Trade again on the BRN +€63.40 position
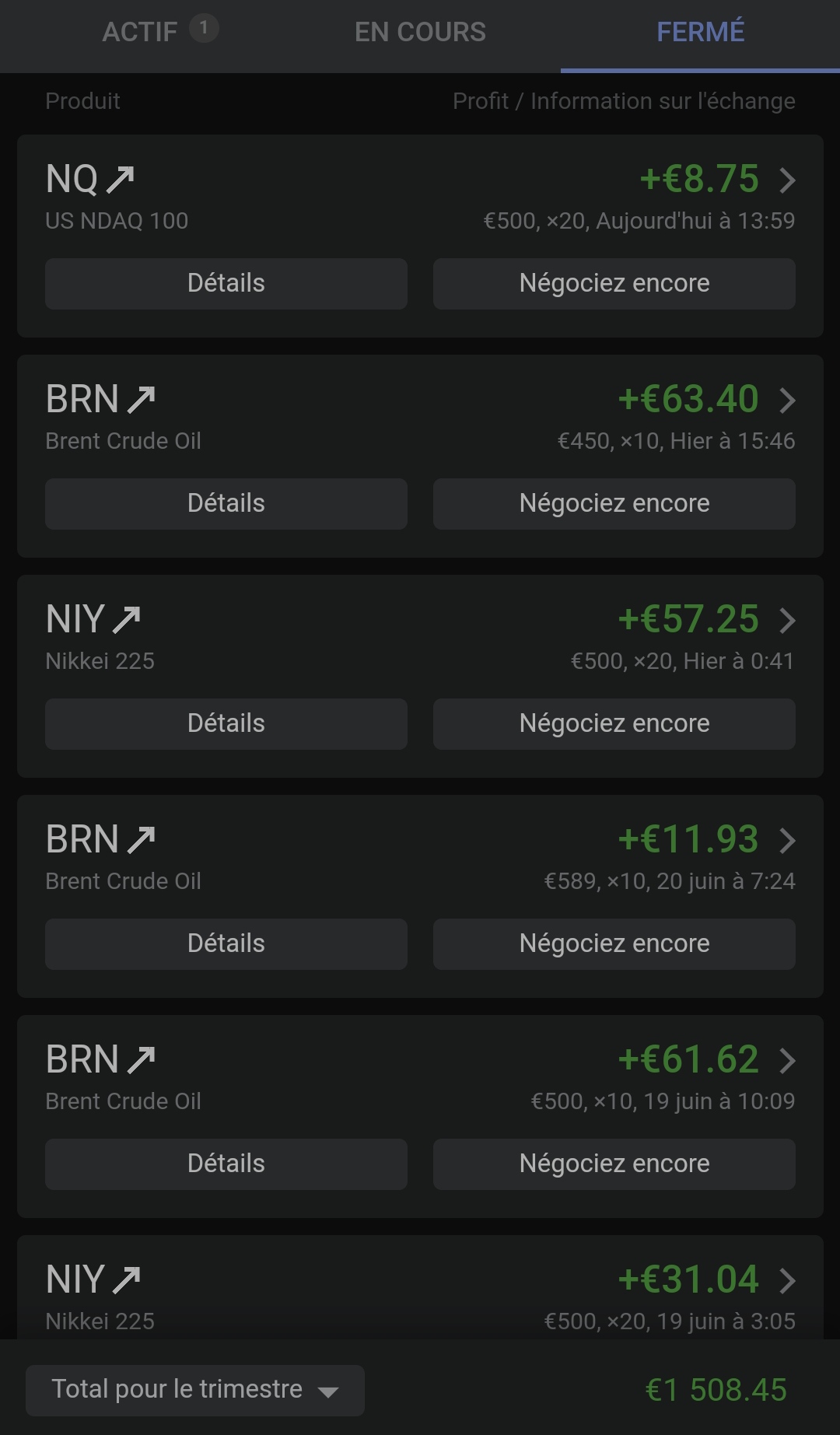This screenshot has width=840, height=1435. tap(614, 504)
